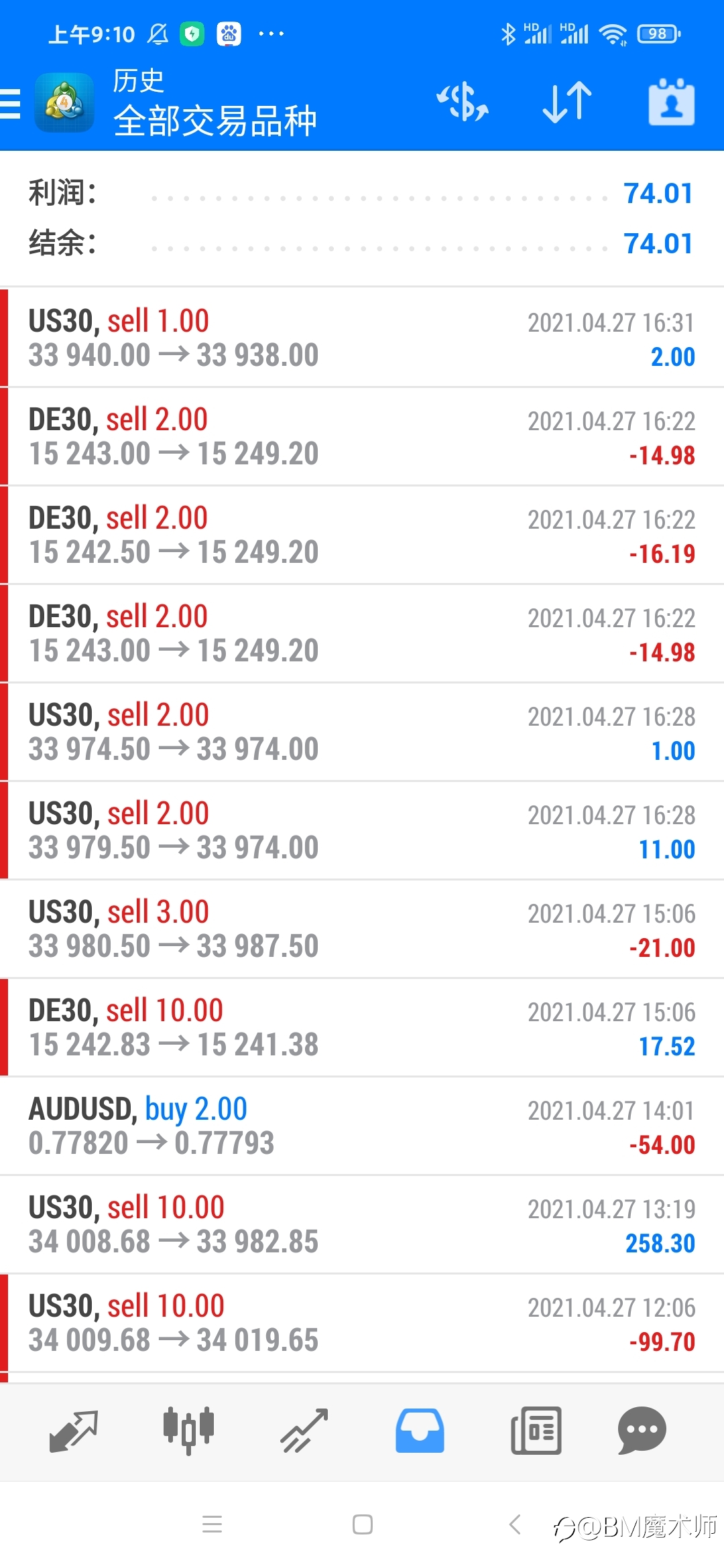Switch to the candlestick Chart tab
The width and height of the screenshot is (724, 1568).
point(188,1431)
